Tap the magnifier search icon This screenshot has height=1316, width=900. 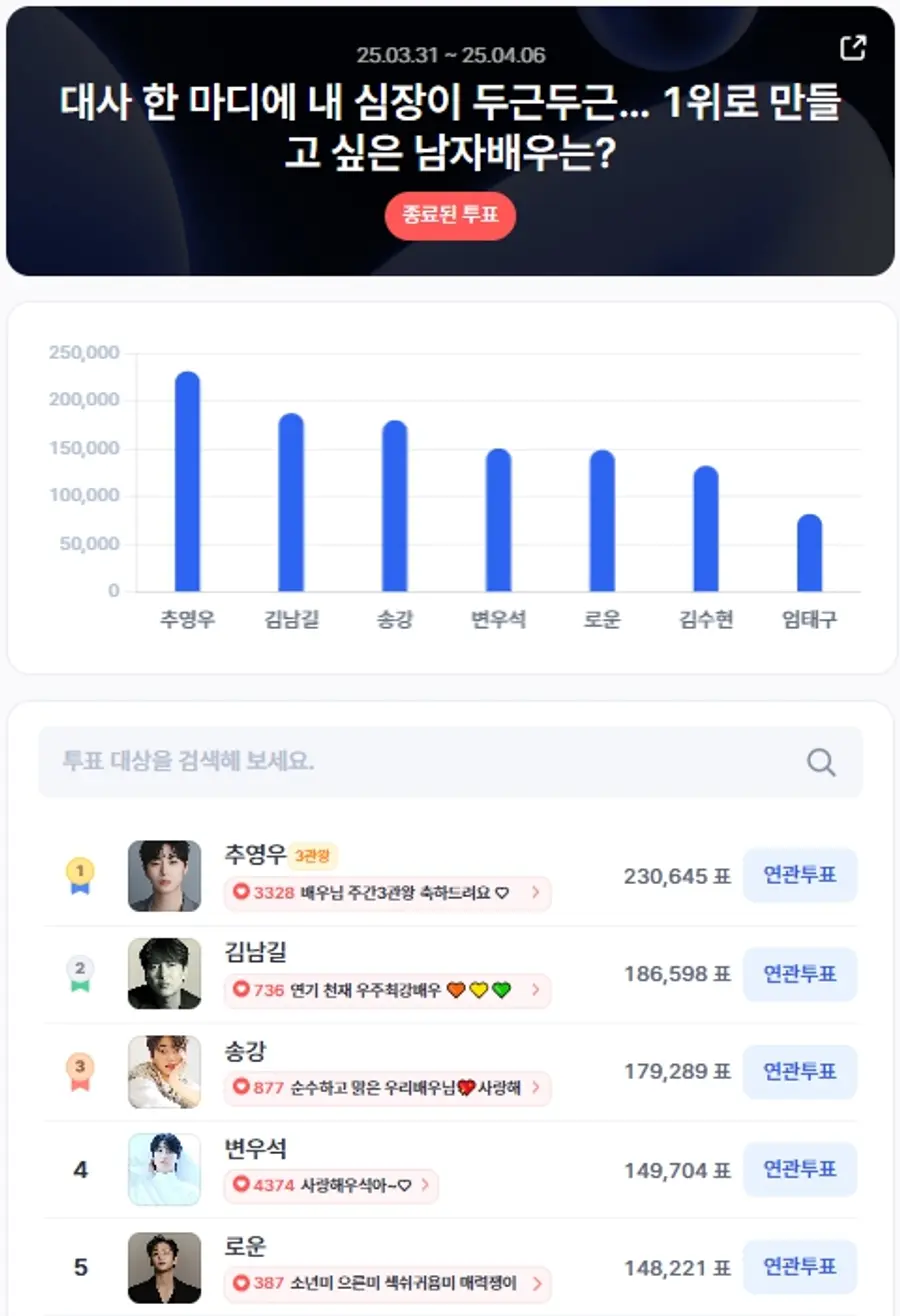click(x=821, y=763)
